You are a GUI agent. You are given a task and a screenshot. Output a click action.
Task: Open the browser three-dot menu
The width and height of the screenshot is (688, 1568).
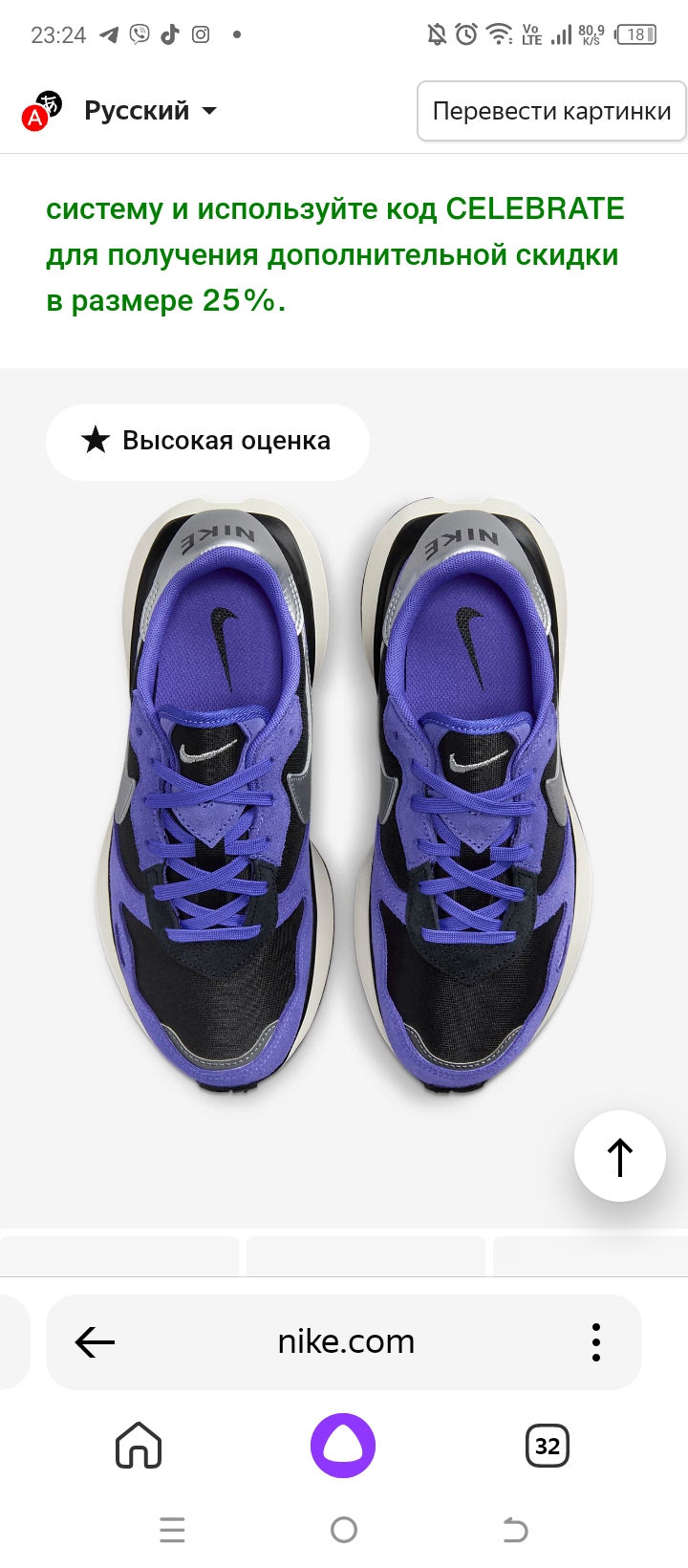pos(596,1342)
